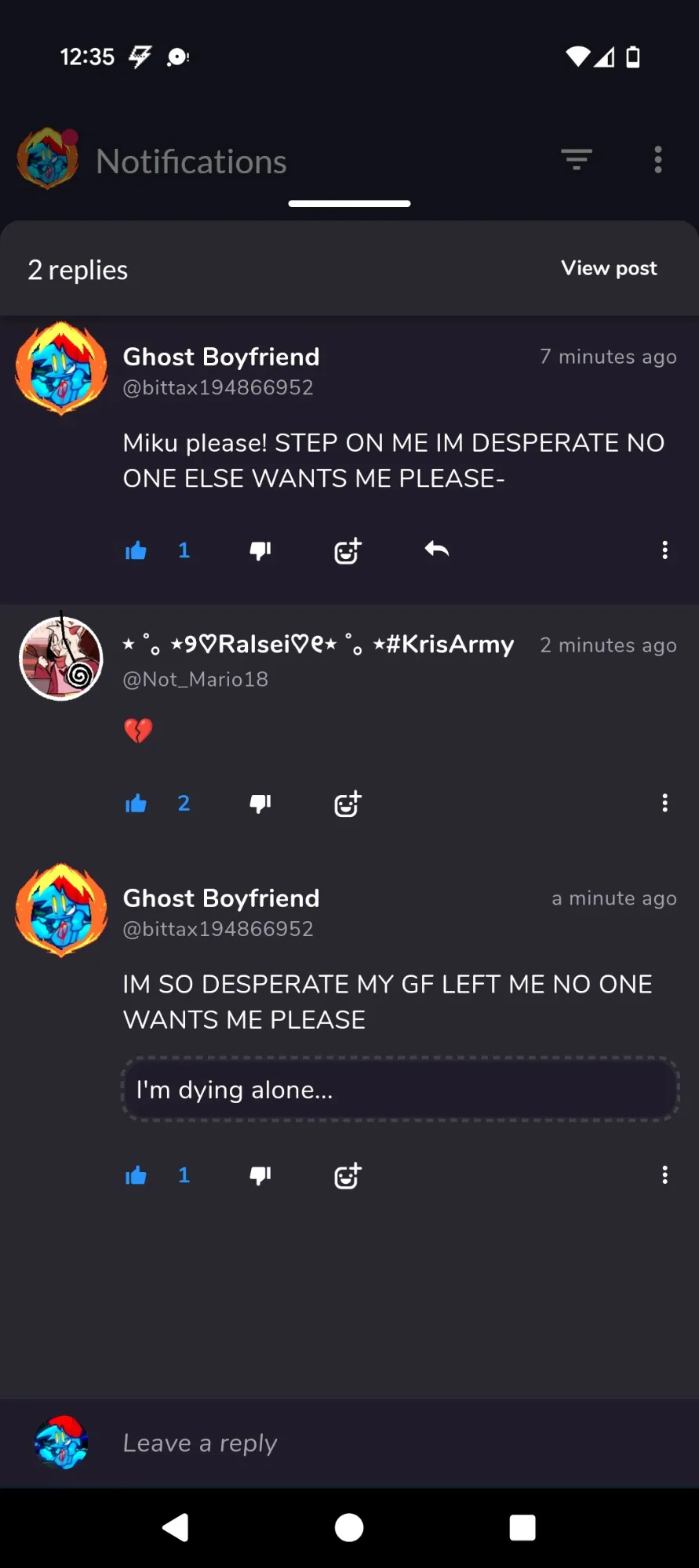Add reaction to IM SO DESPERATE reply
Viewport: 699px width, 1568px height.
click(348, 1175)
